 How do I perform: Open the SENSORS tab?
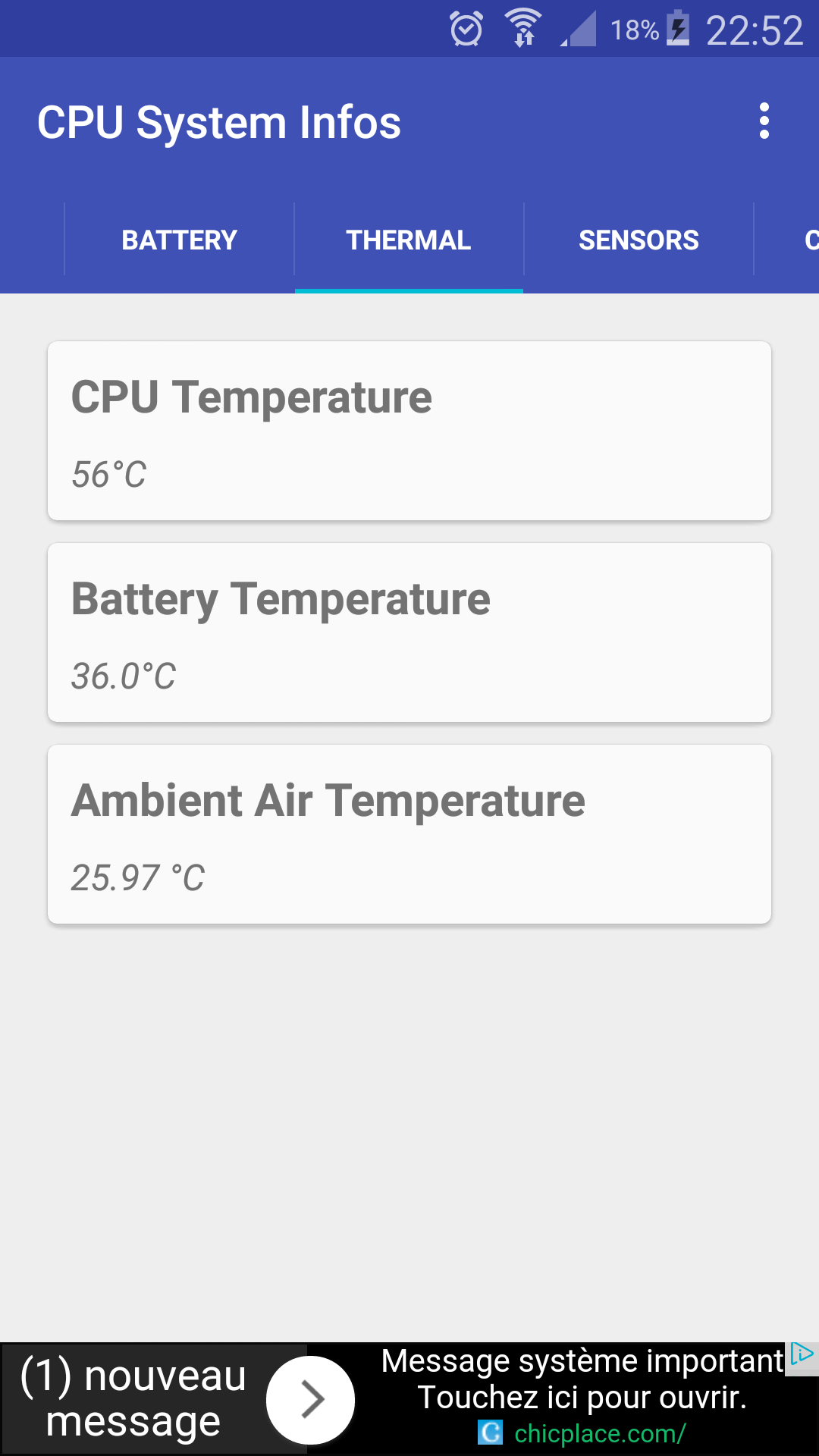click(639, 240)
